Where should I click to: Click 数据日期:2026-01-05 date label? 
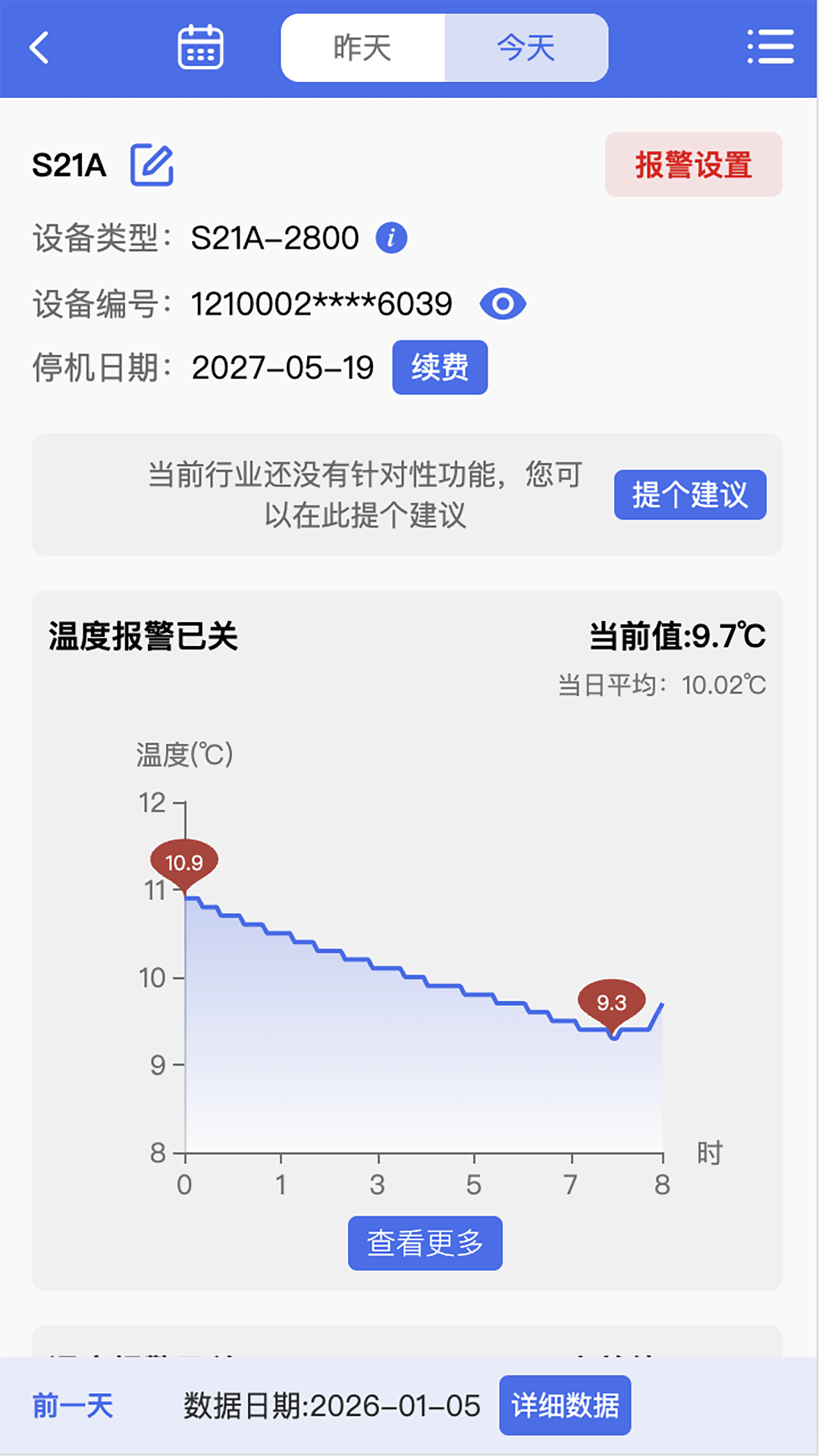tap(328, 1404)
